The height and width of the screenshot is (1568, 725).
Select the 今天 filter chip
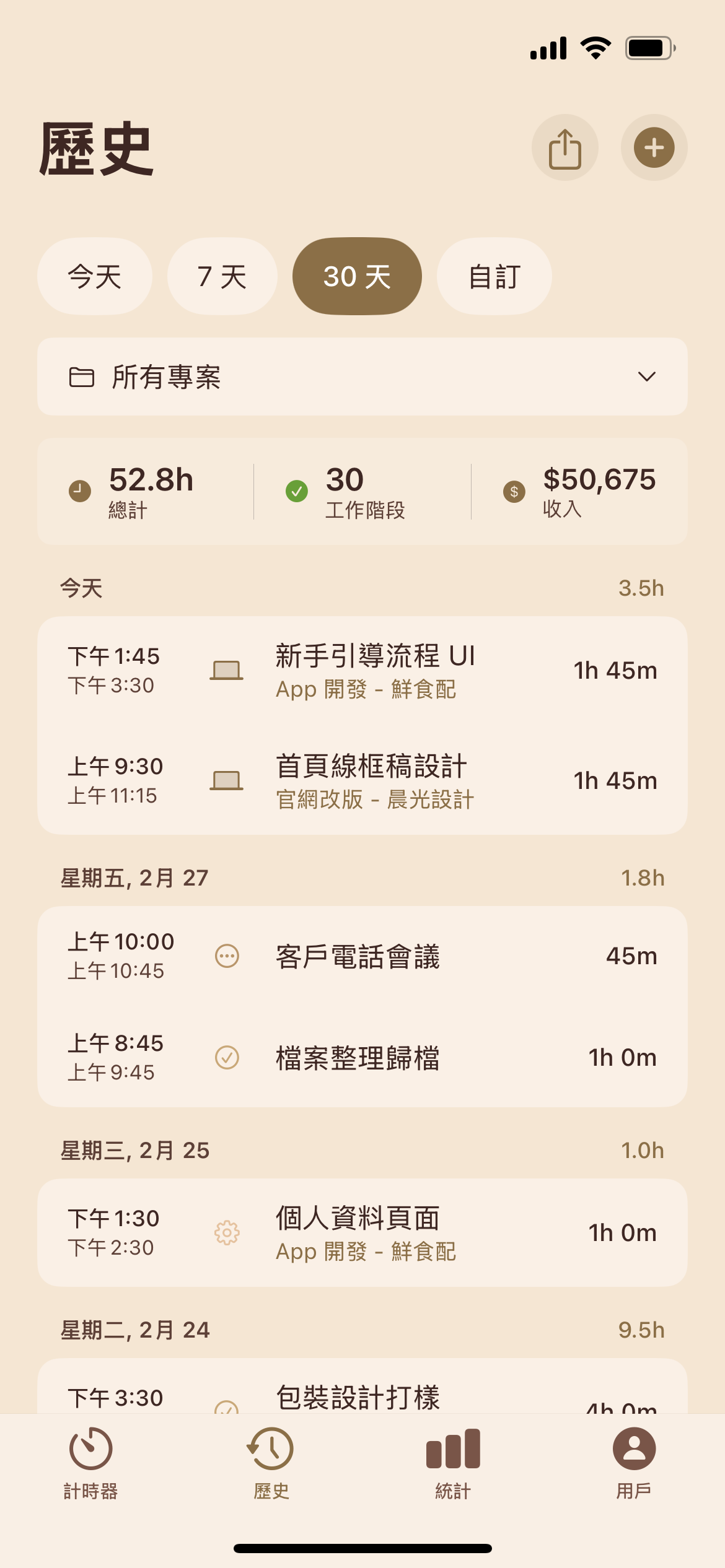[95, 277]
